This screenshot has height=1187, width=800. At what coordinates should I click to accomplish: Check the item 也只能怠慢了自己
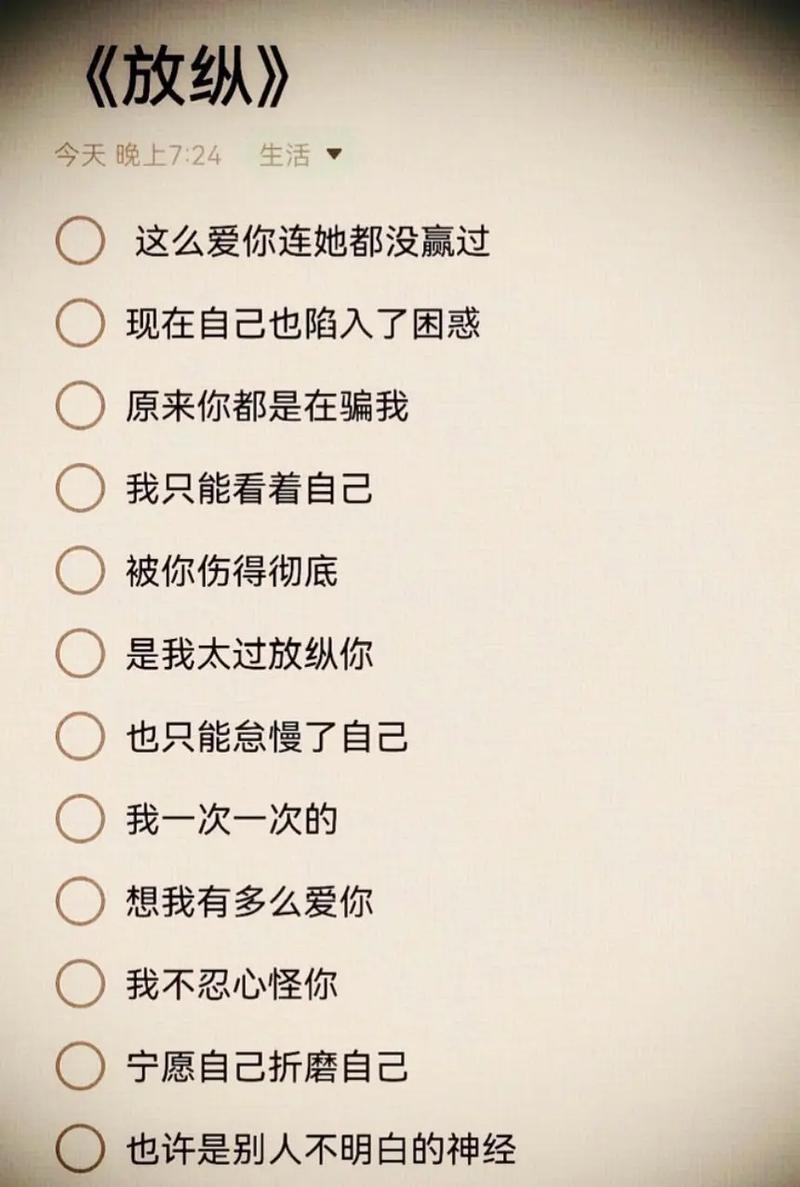click(80, 738)
